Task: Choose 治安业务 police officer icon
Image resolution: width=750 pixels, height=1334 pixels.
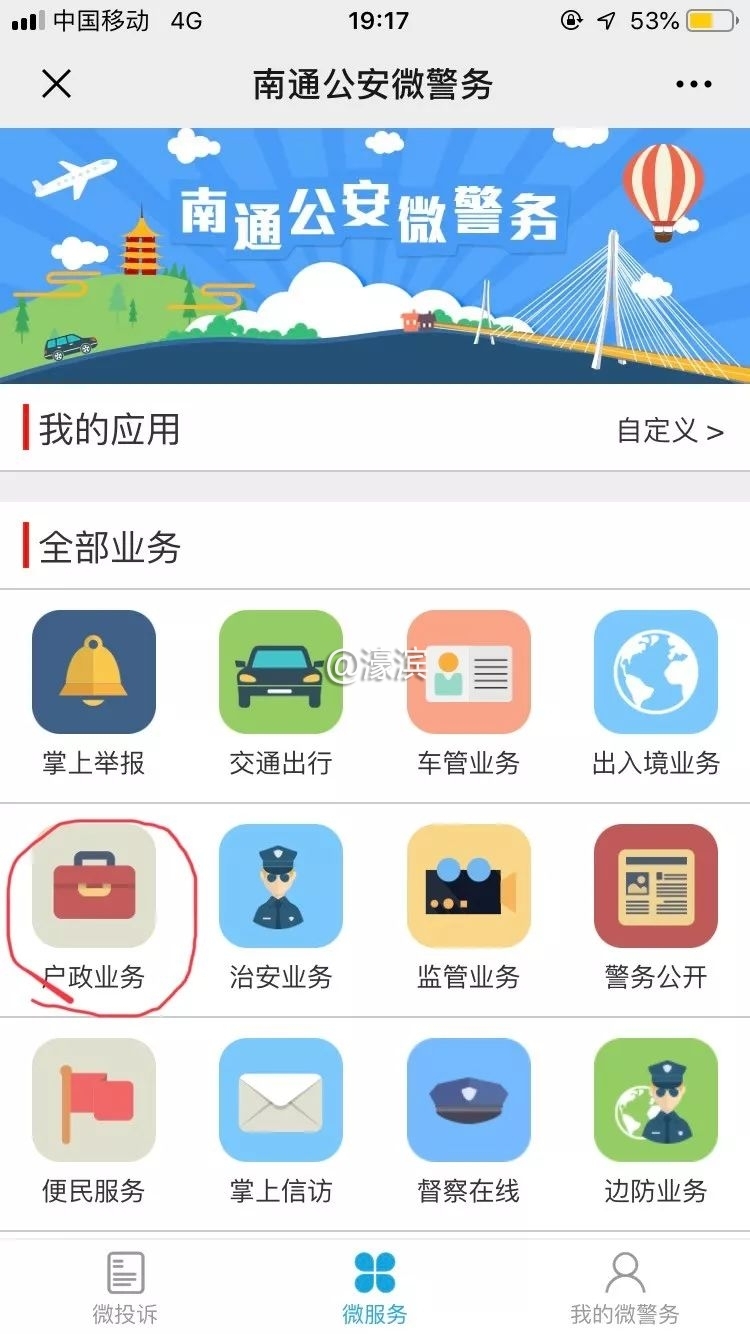Action: [281, 886]
